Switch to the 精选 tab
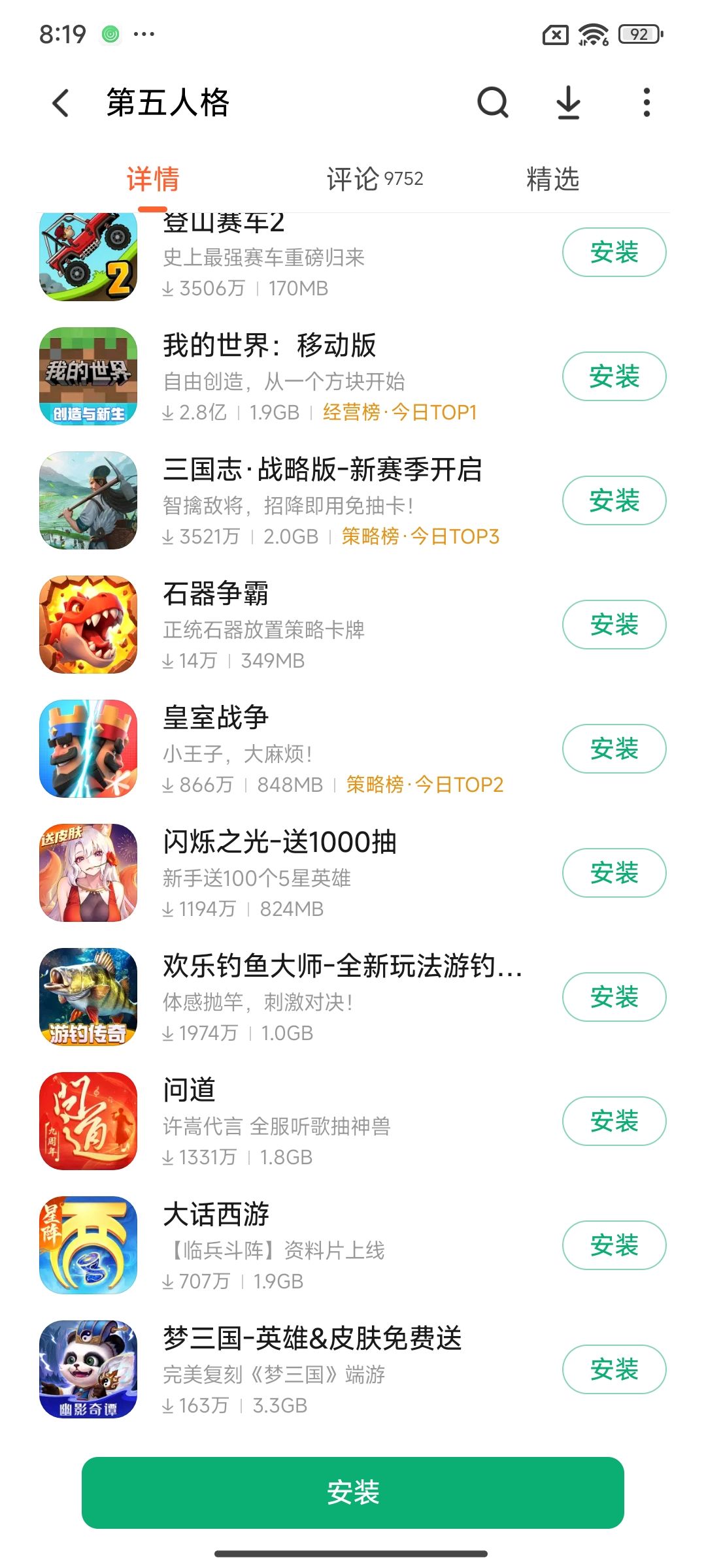The image size is (706, 1568). pyautogui.click(x=552, y=179)
